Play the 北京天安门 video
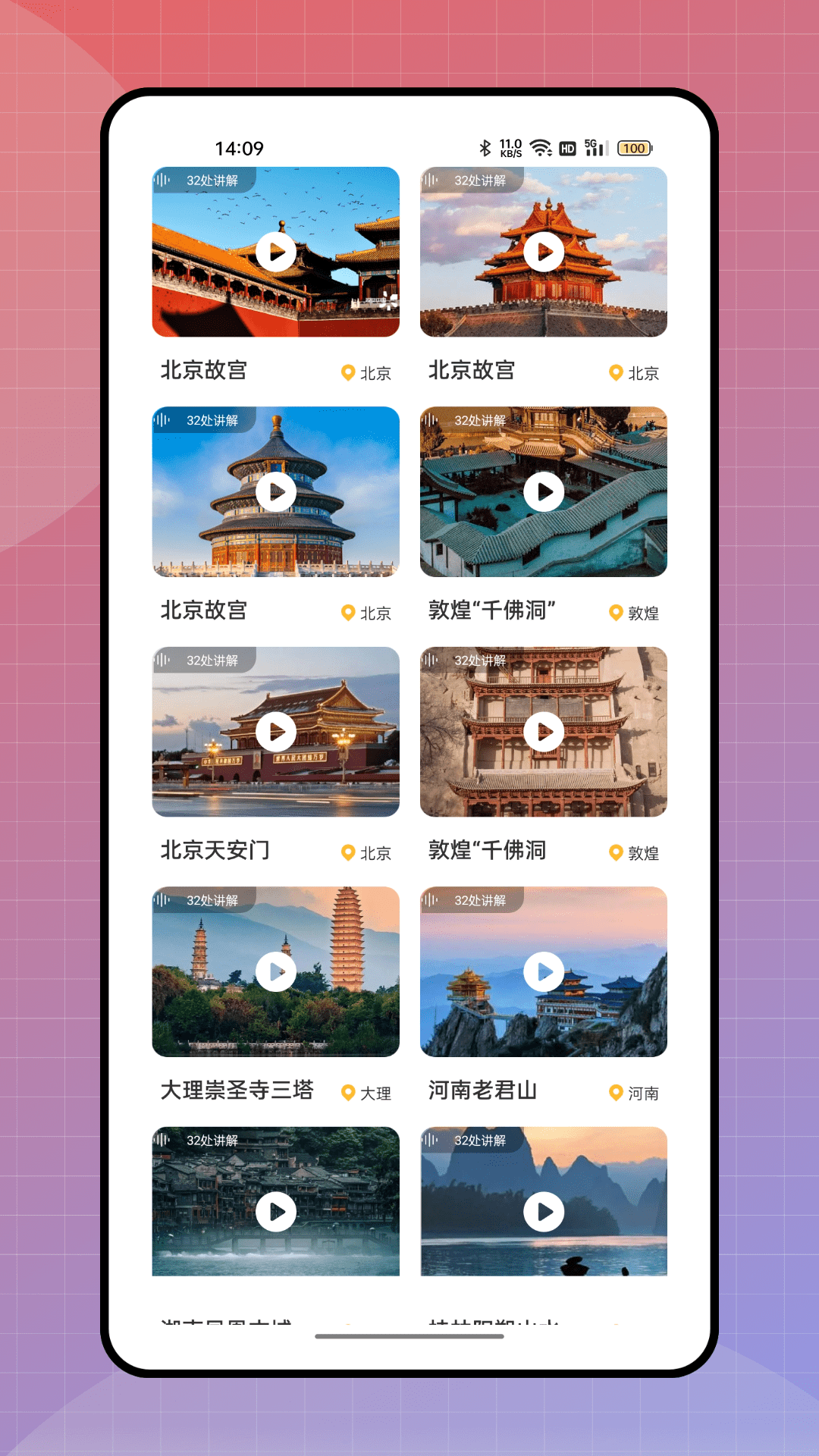The image size is (819, 1456). (276, 730)
